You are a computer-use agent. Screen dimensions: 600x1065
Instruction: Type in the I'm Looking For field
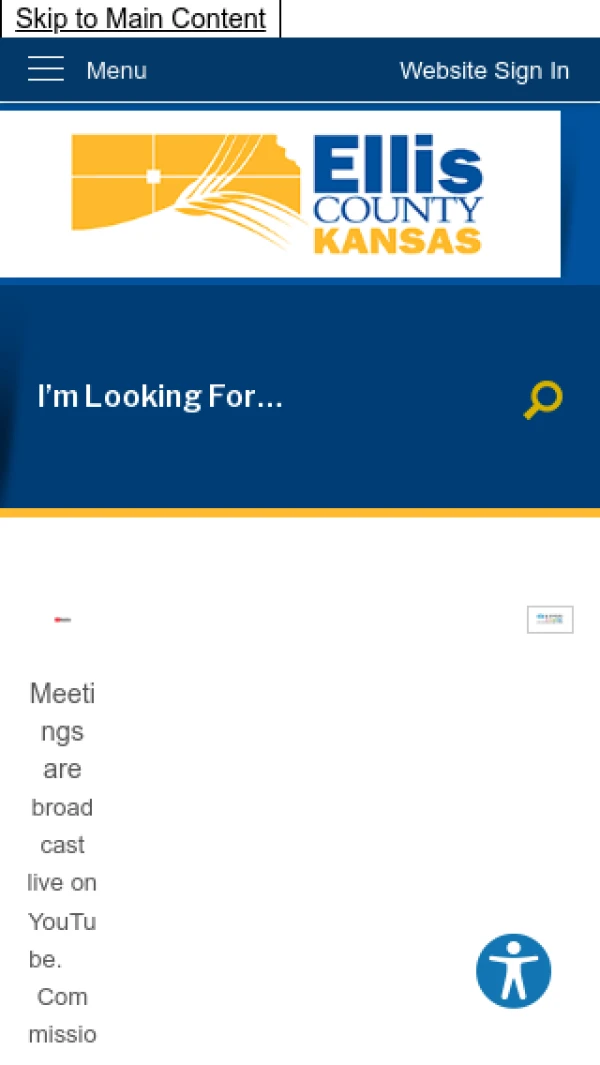(260, 397)
